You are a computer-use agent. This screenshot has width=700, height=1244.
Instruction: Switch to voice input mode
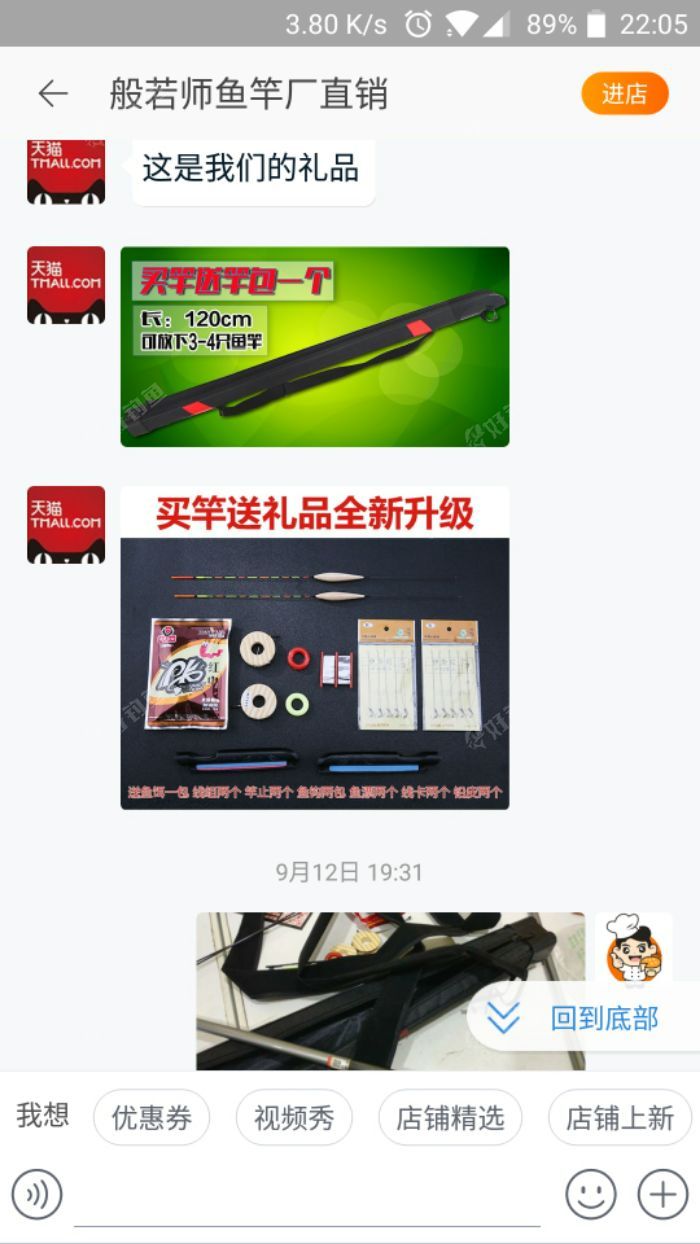click(37, 1194)
